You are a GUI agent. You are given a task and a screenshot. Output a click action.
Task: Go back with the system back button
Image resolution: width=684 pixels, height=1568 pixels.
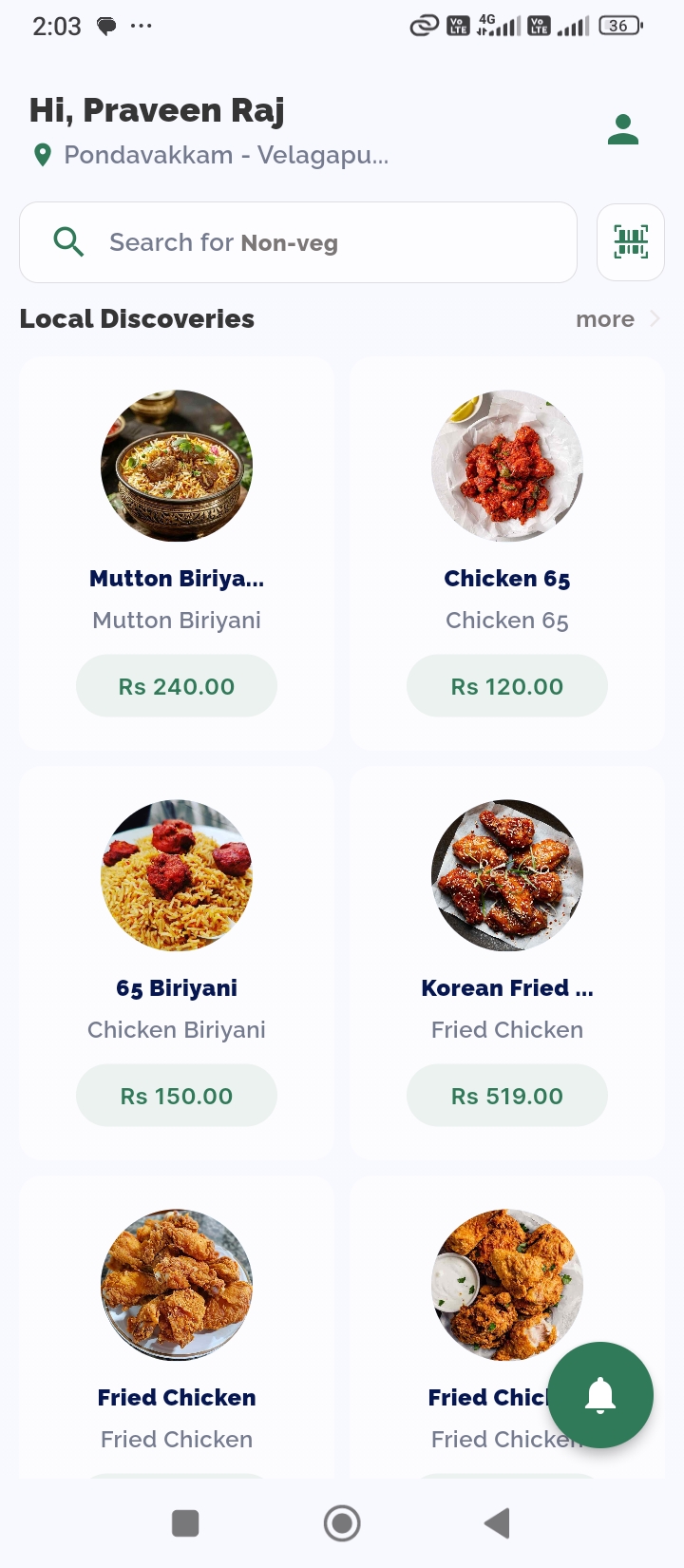pyautogui.click(x=497, y=1523)
